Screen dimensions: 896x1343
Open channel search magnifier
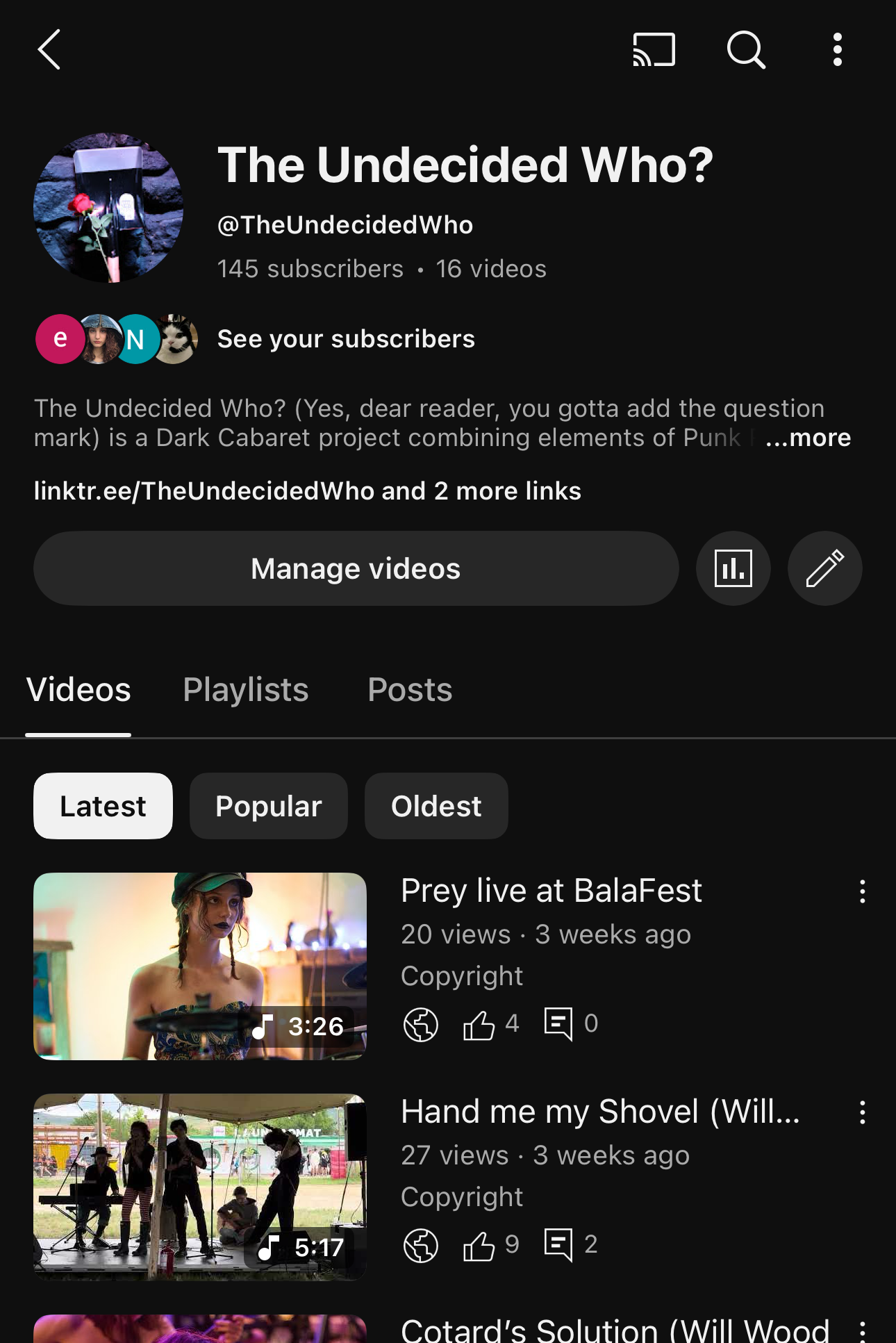coord(746,49)
